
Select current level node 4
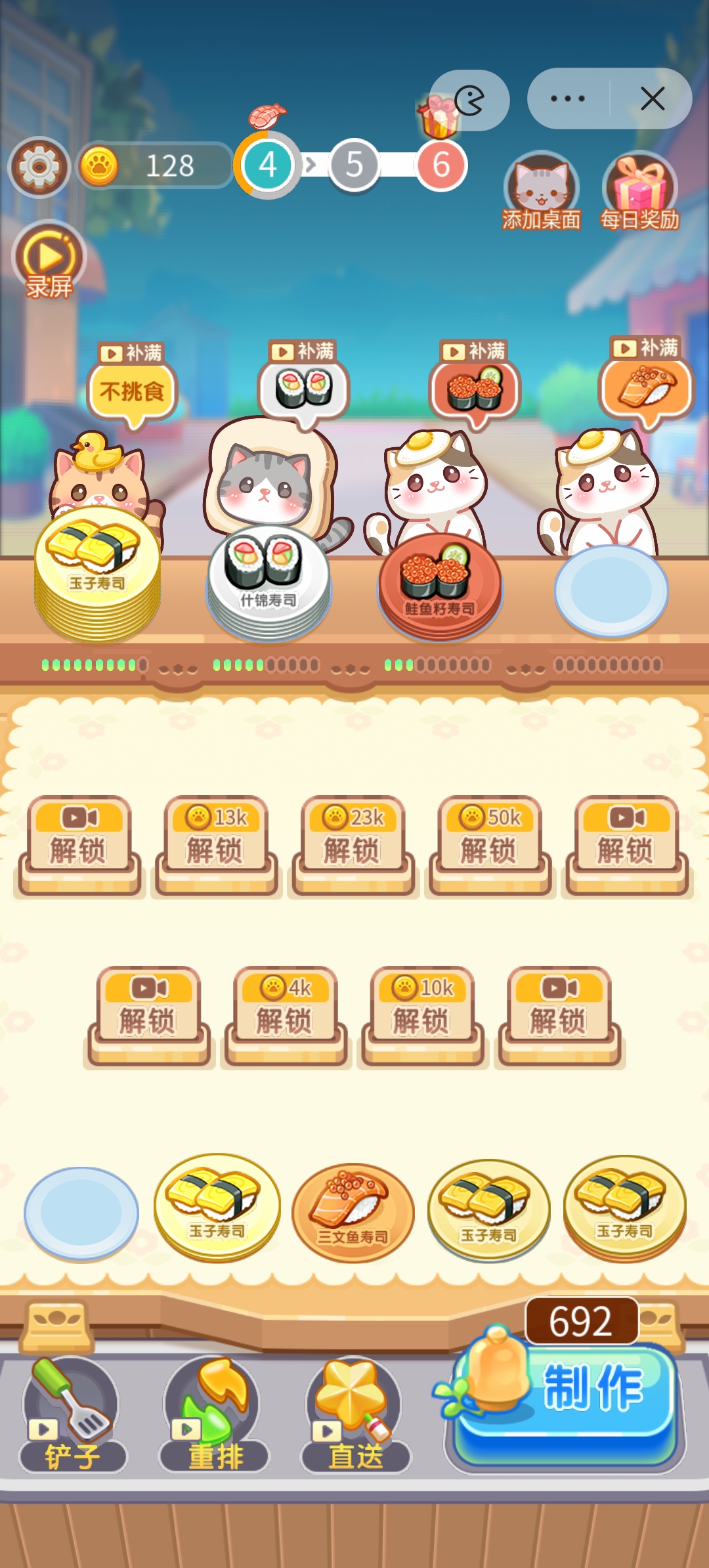click(x=267, y=165)
